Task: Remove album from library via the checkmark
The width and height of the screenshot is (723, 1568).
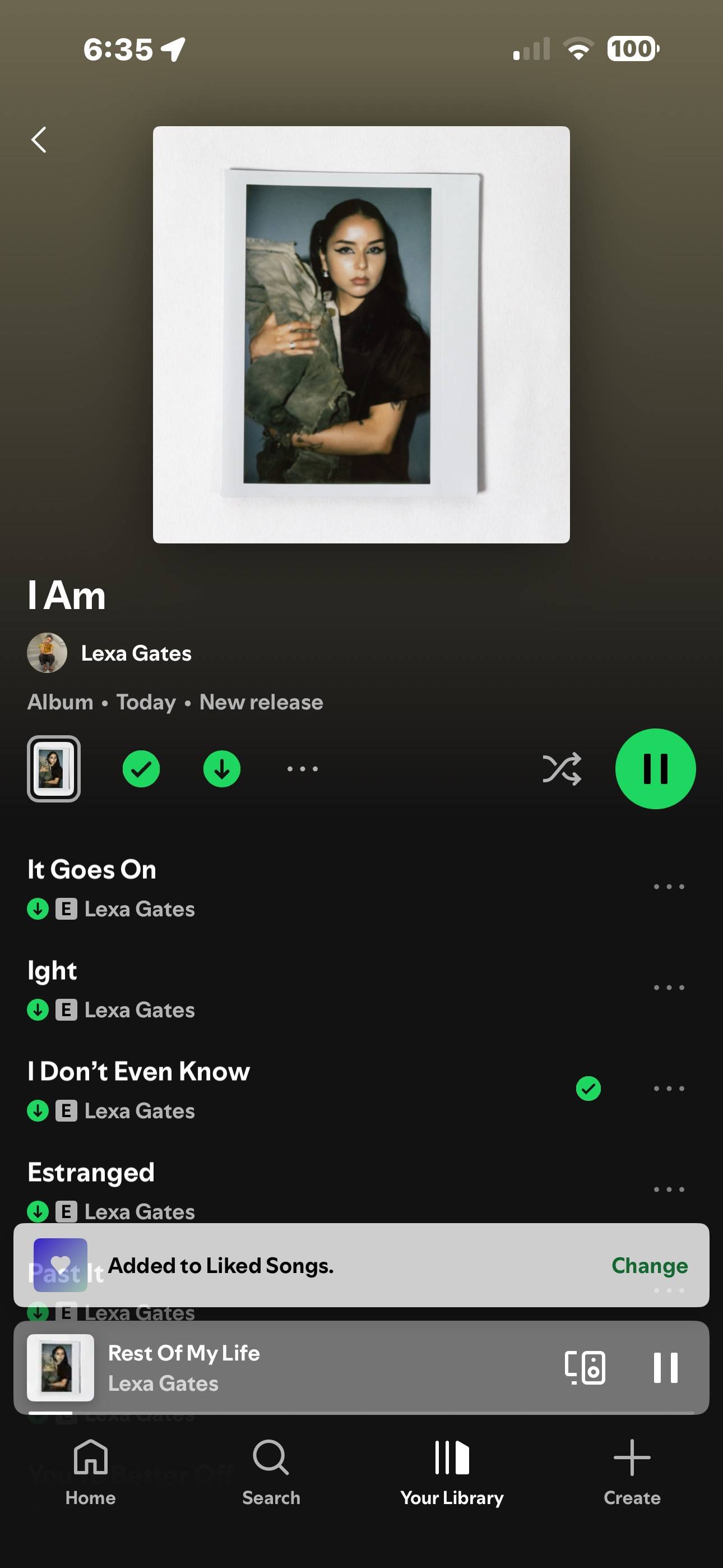Action: click(x=141, y=769)
